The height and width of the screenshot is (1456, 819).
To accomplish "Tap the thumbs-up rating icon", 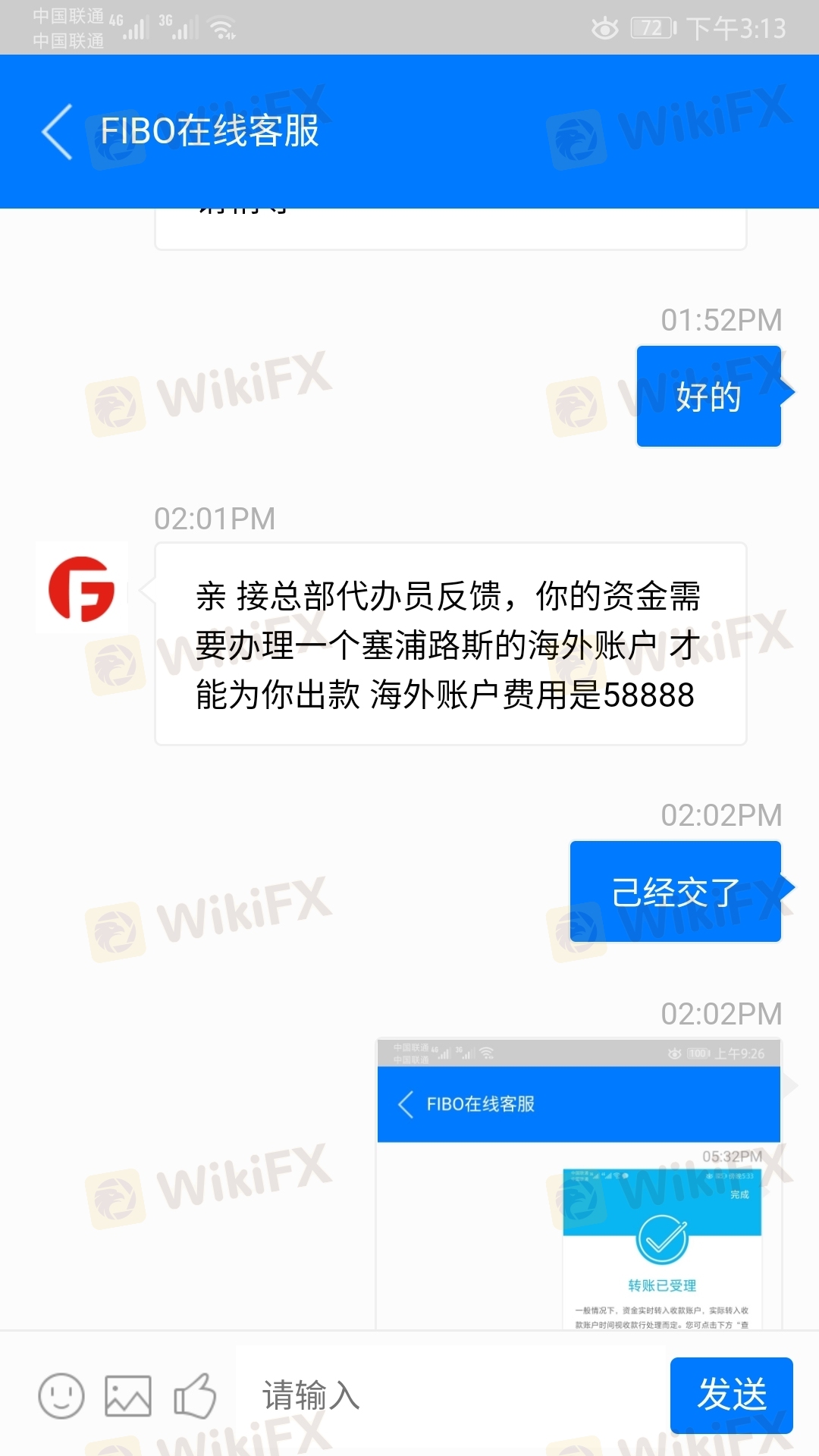I will [195, 1395].
